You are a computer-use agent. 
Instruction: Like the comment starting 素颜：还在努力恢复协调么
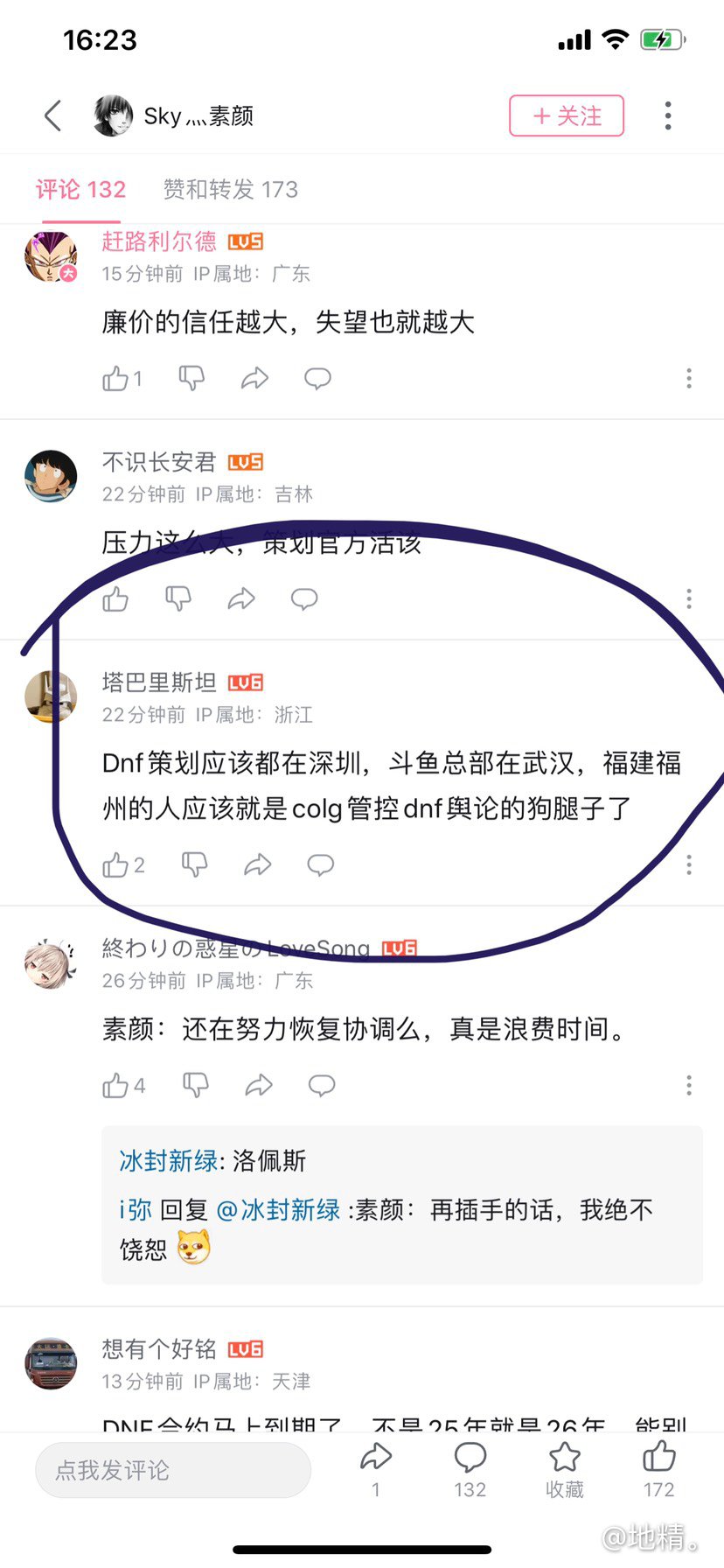click(115, 1086)
